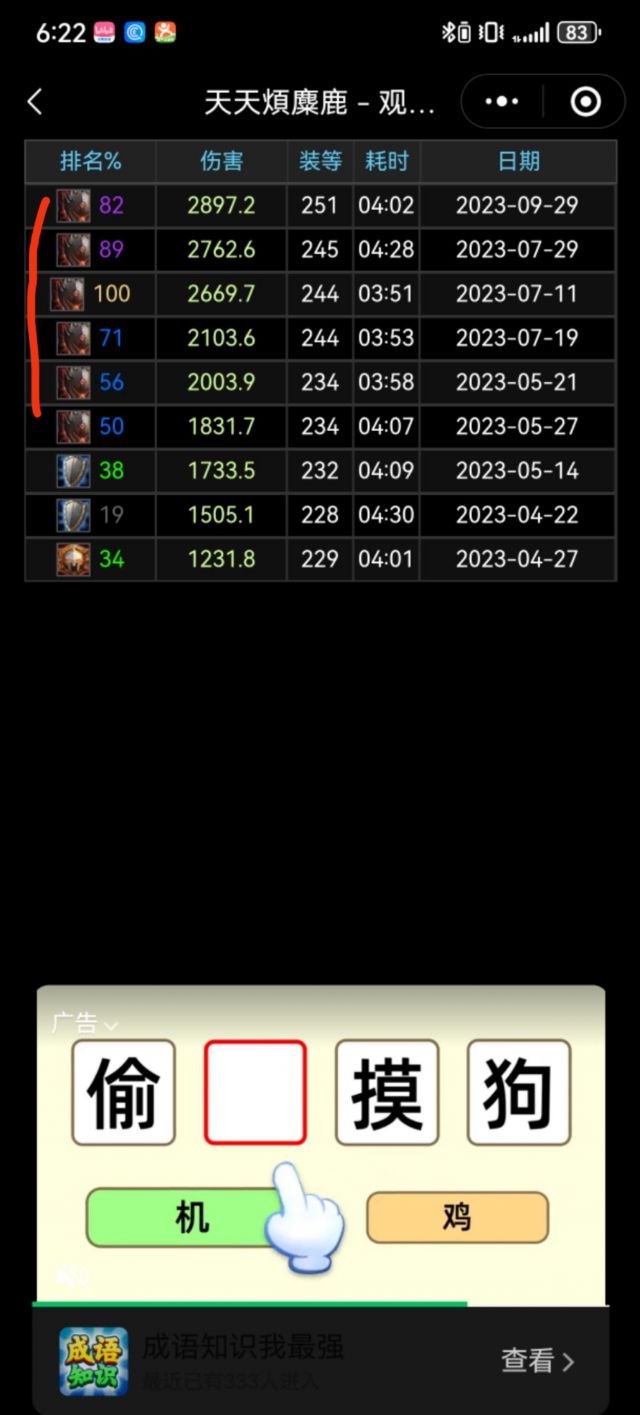Open the mini program three-dot menu
This screenshot has width=640, height=1415.
click(x=501, y=101)
